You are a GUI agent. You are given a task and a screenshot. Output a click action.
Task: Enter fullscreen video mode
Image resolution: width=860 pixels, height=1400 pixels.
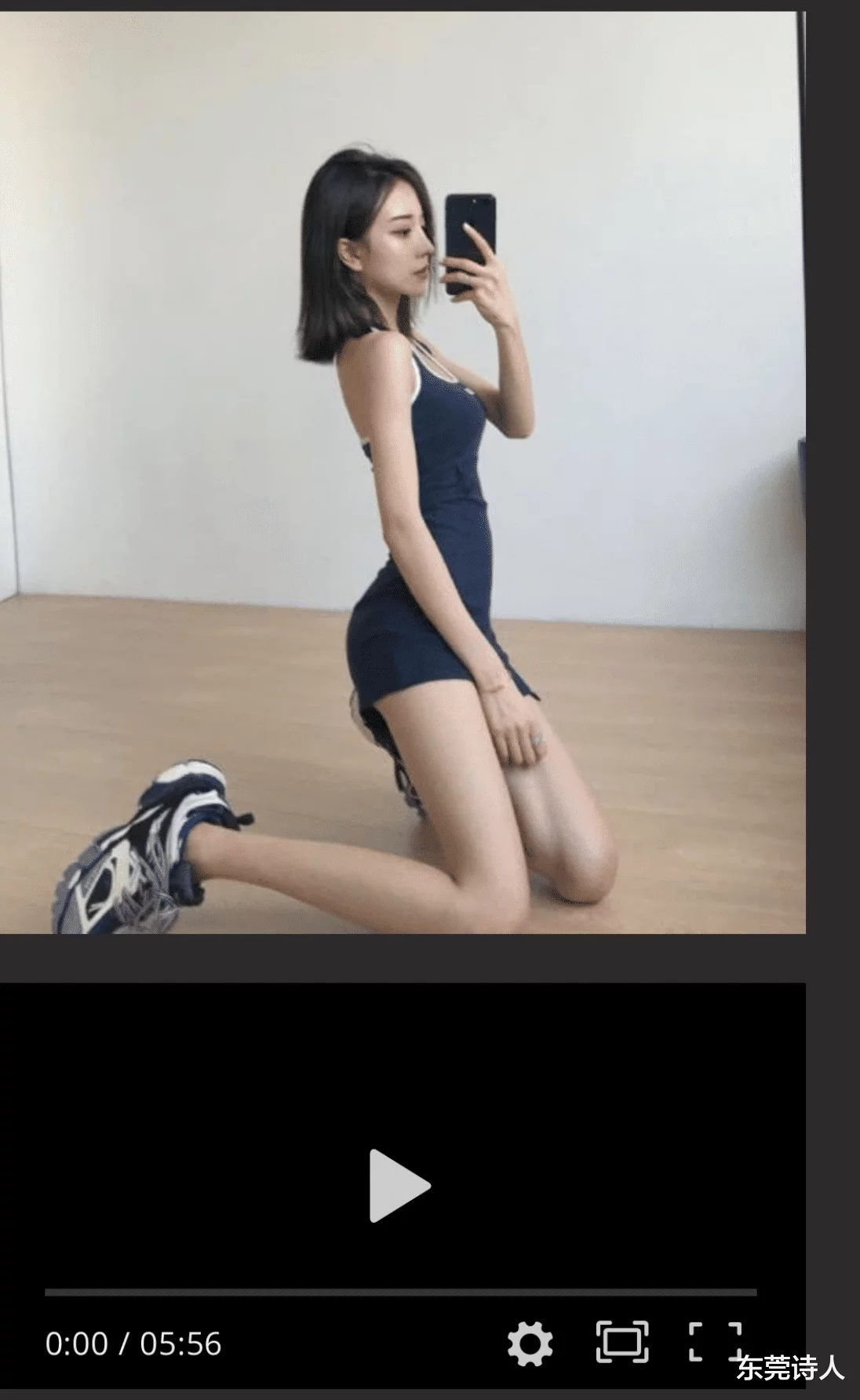(715, 1341)
